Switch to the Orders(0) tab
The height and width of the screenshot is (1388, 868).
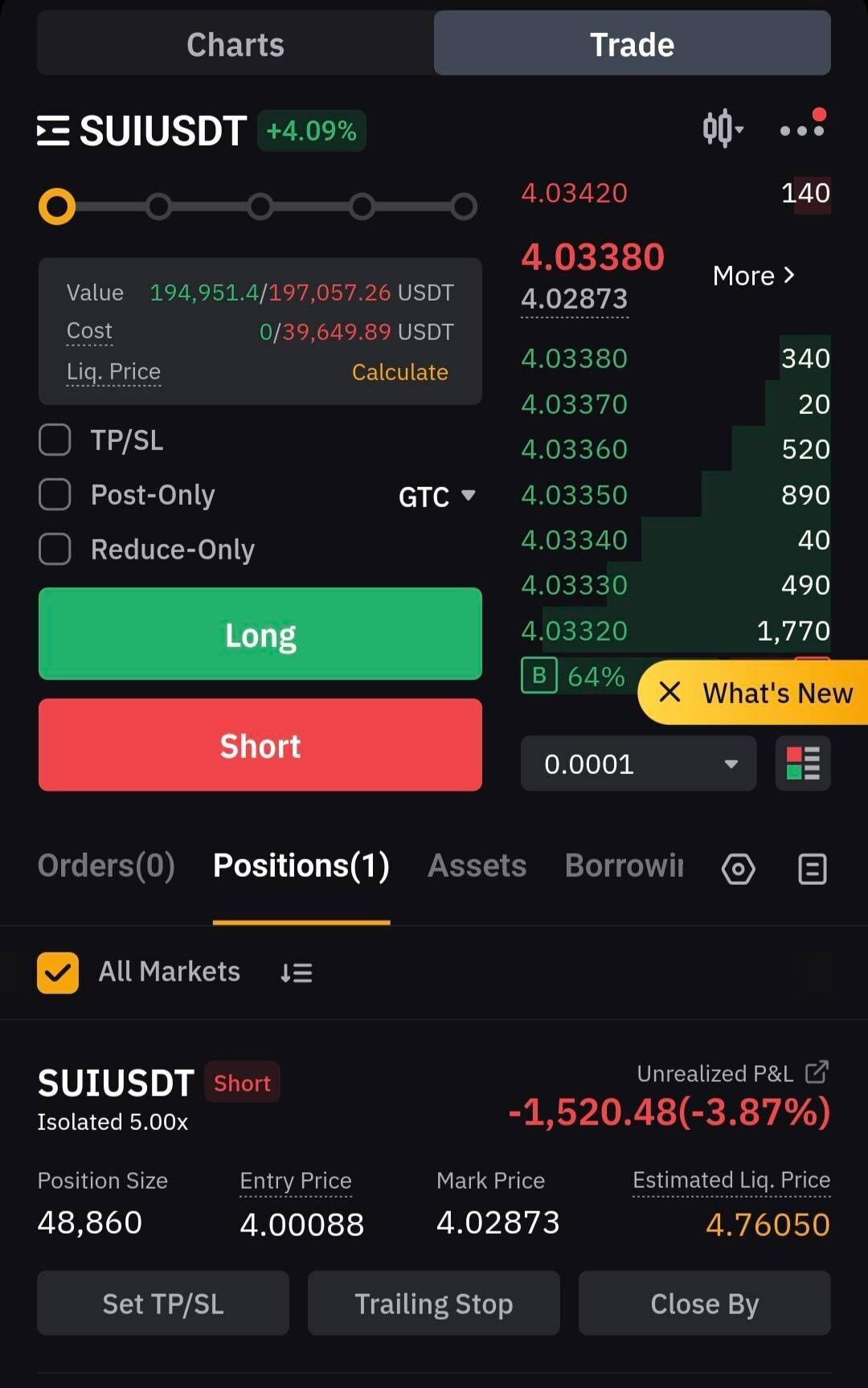[x=106, y=866]
